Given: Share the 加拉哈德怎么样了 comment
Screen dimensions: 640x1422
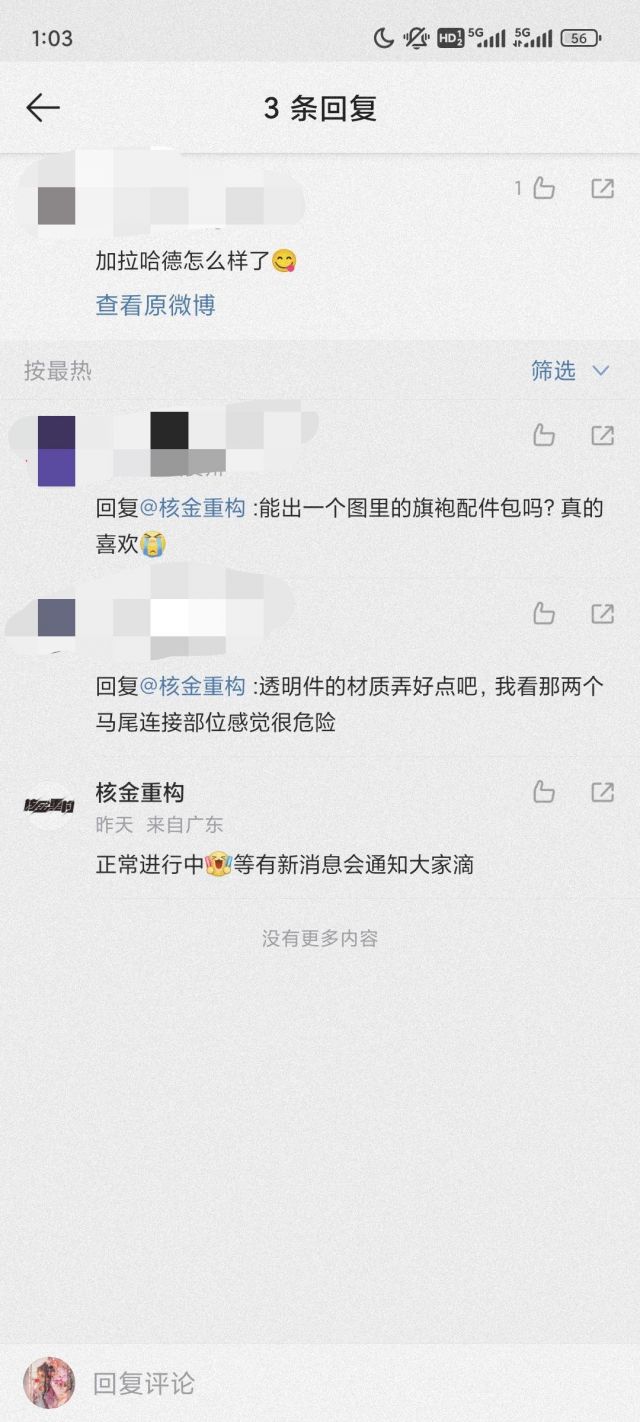Looking at the screenshot, I should [602, 188].
